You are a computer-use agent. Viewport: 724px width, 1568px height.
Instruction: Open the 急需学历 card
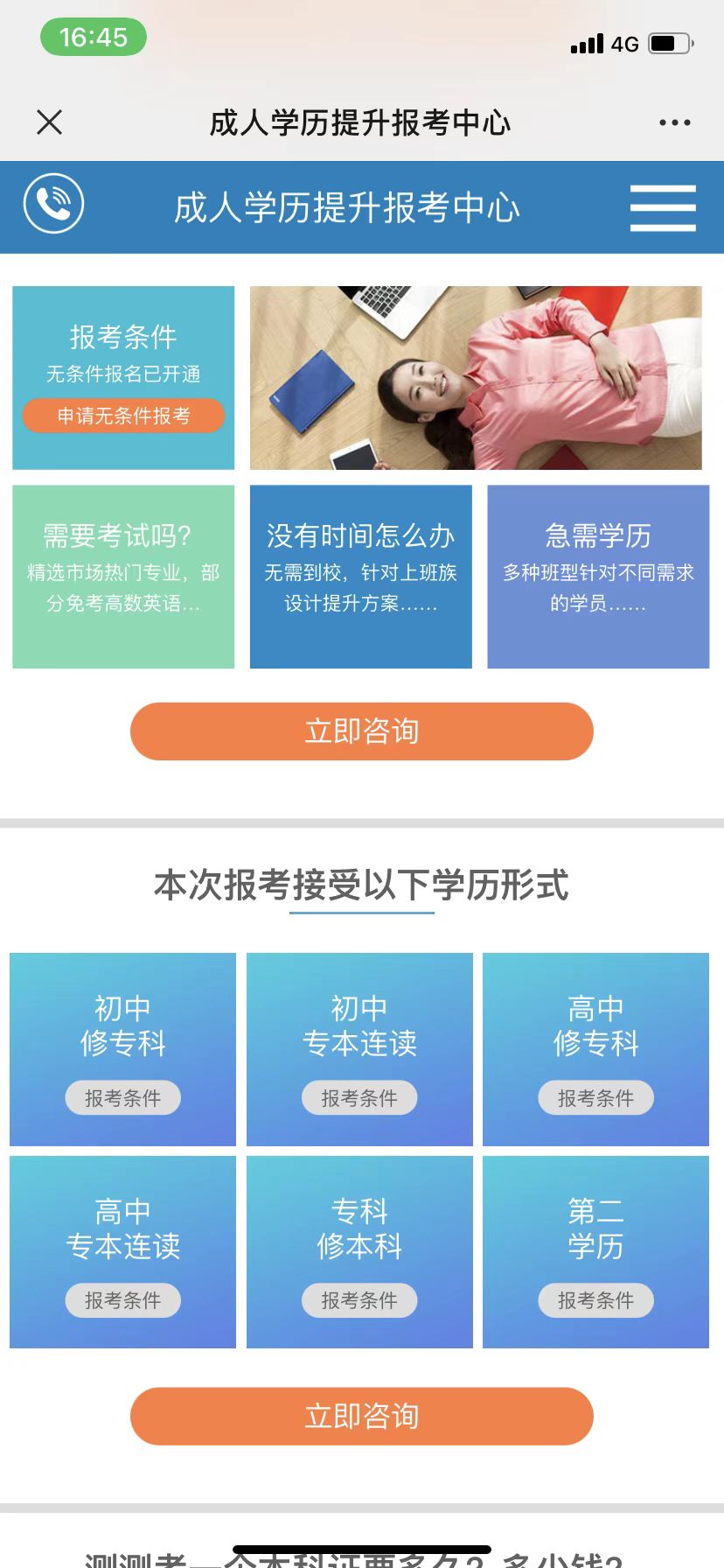click(x=598, y=577)
